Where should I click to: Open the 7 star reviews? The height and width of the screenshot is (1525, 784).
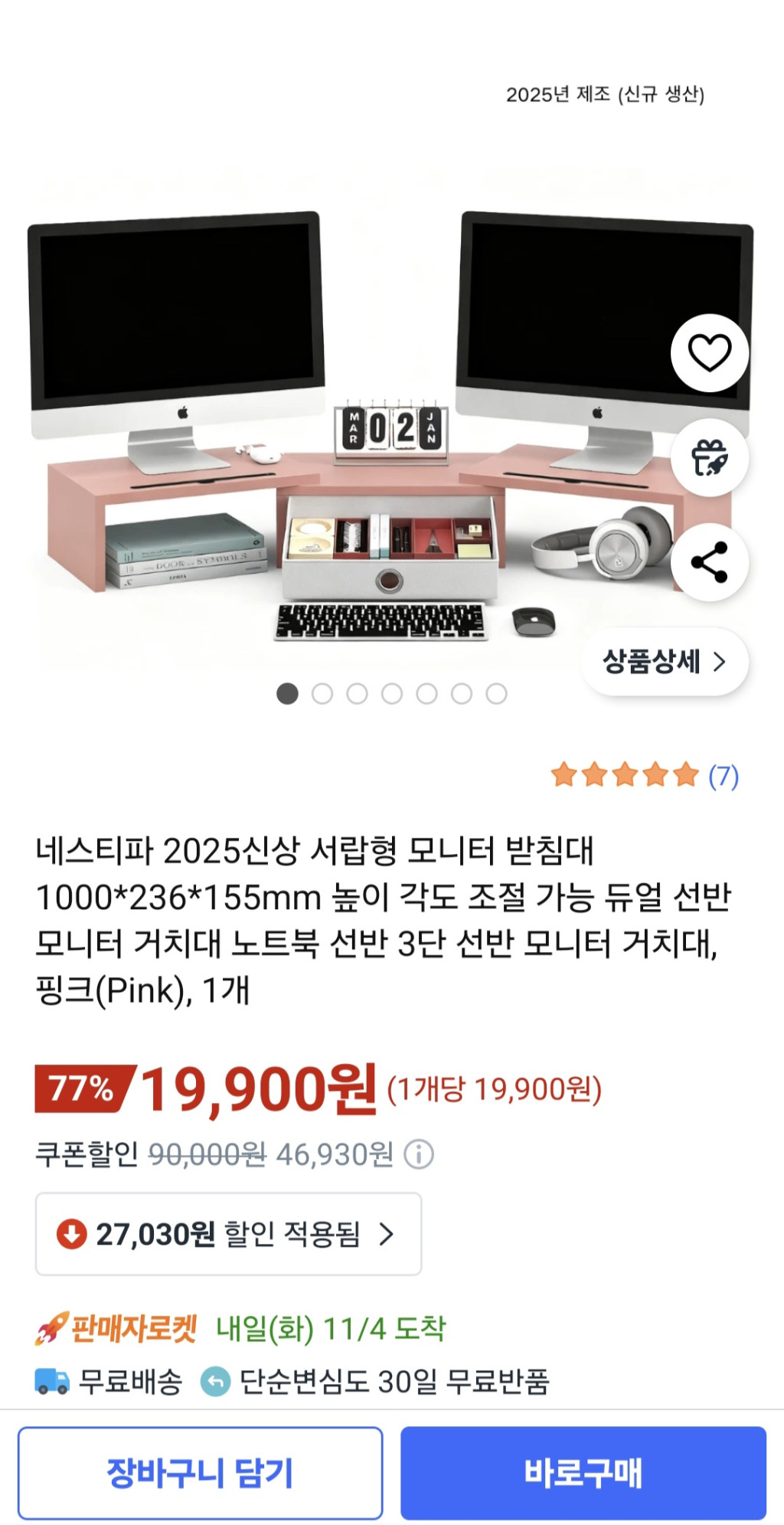[645, 775]
